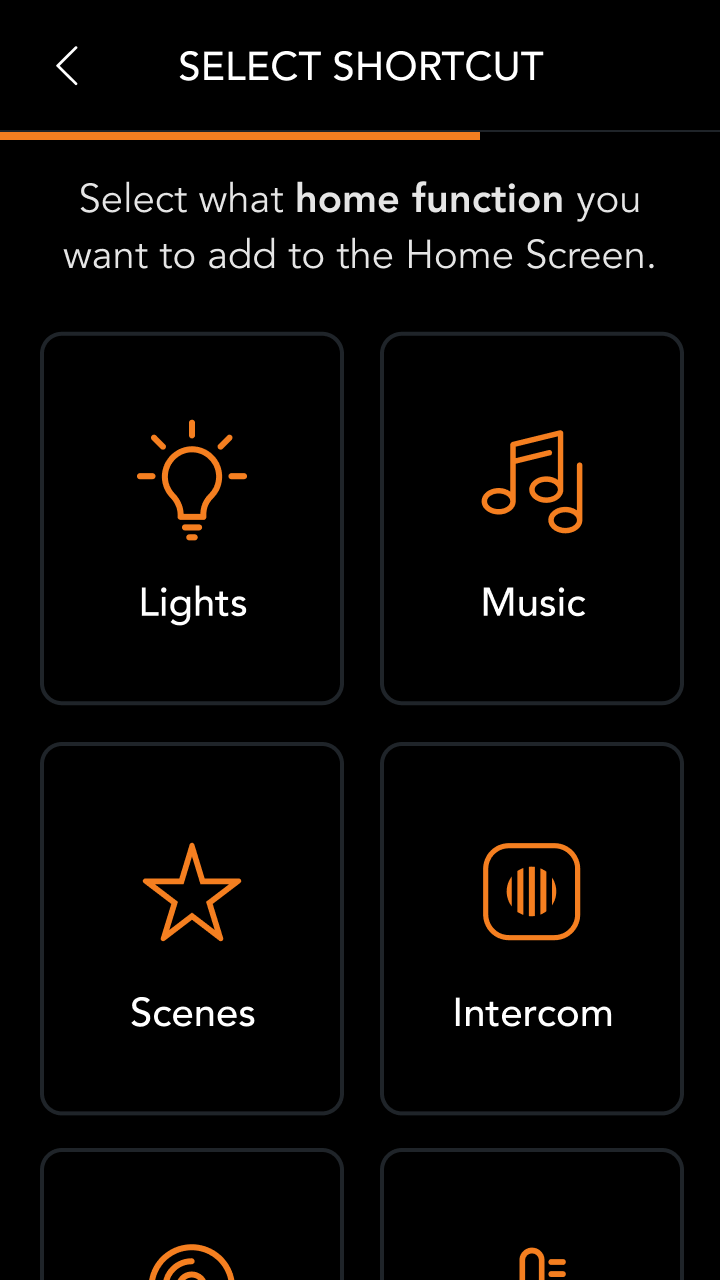This screenshot has width=720, height=1280.
Task: Choose the Music shortcut
Action: click(532, 518)
